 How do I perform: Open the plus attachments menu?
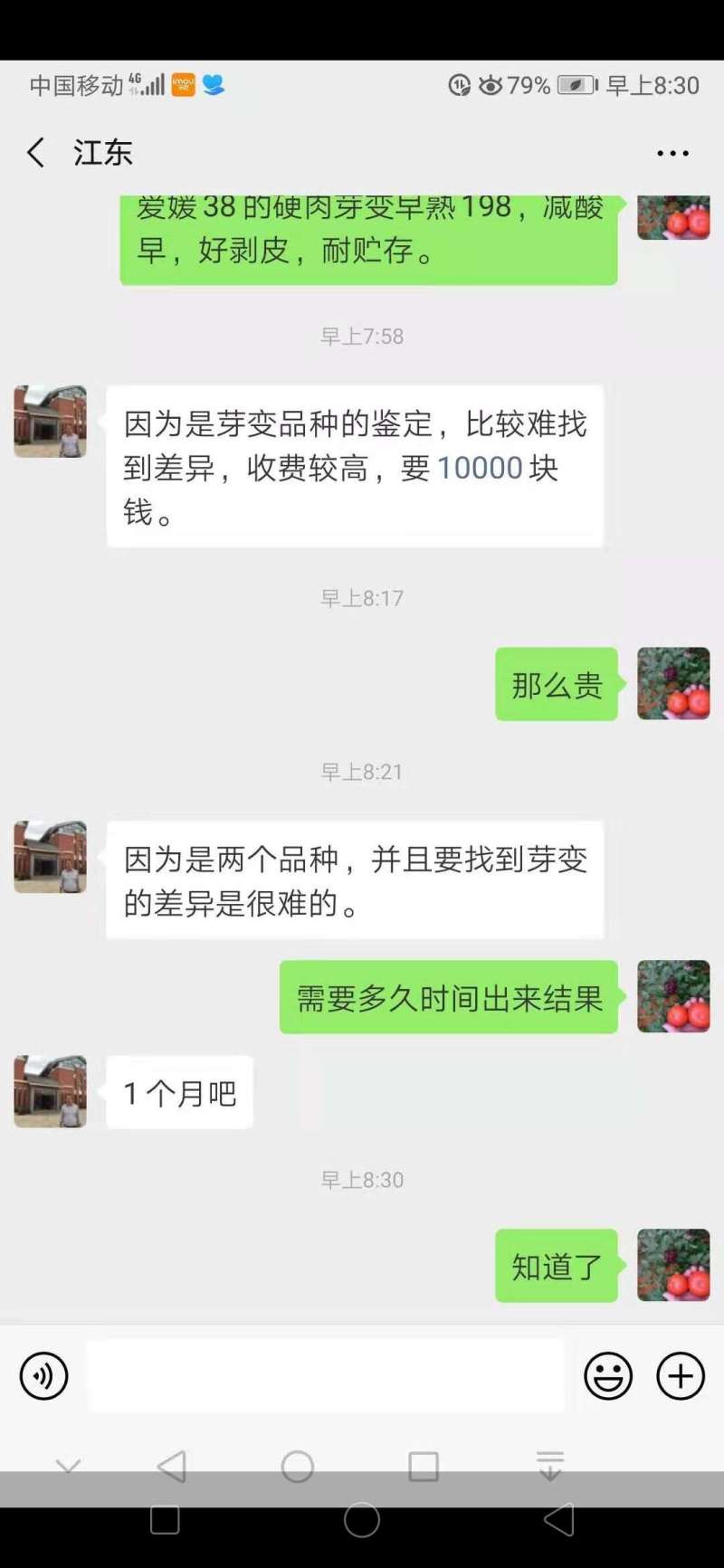(x=681, y=1376)
